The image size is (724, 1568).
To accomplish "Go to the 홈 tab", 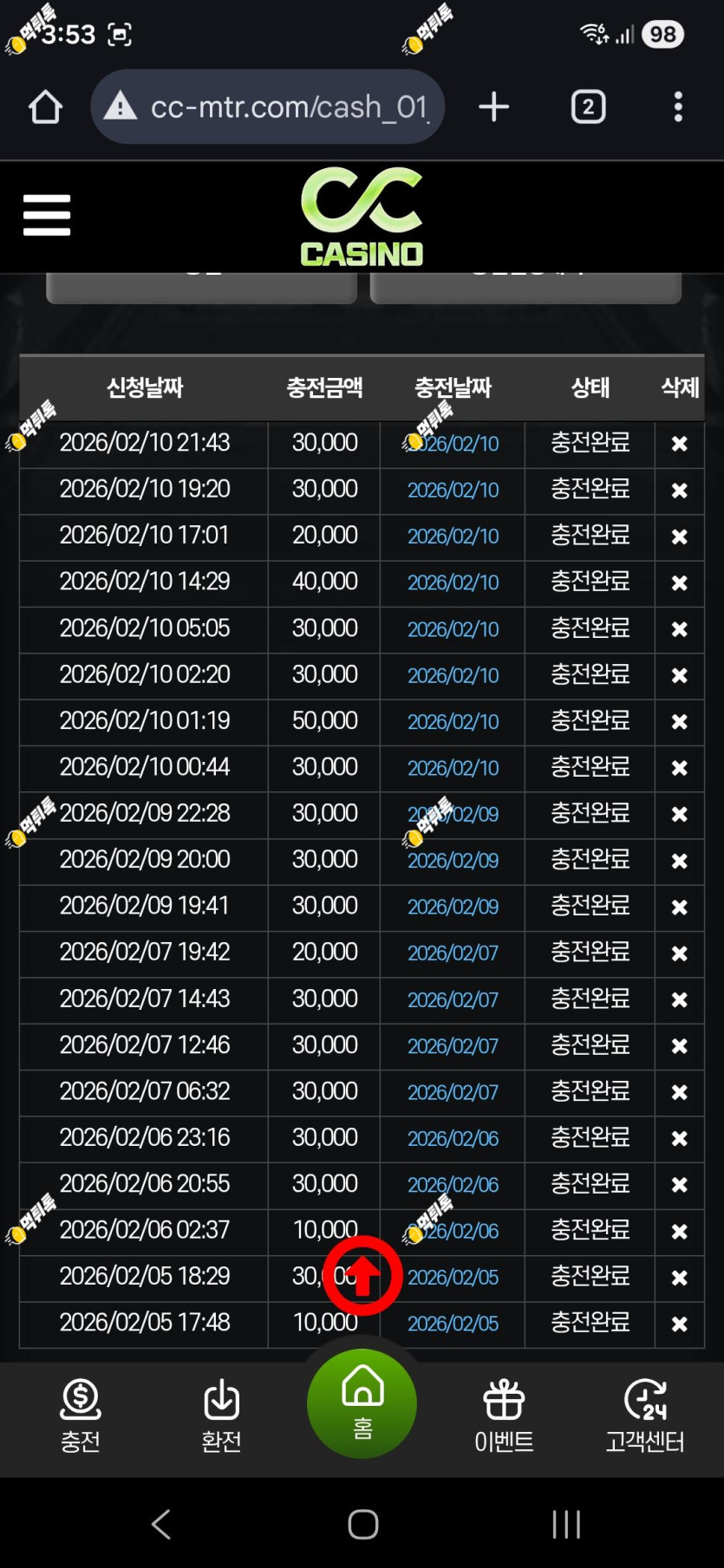I will pyautogui.click(x=362, y=1403).
